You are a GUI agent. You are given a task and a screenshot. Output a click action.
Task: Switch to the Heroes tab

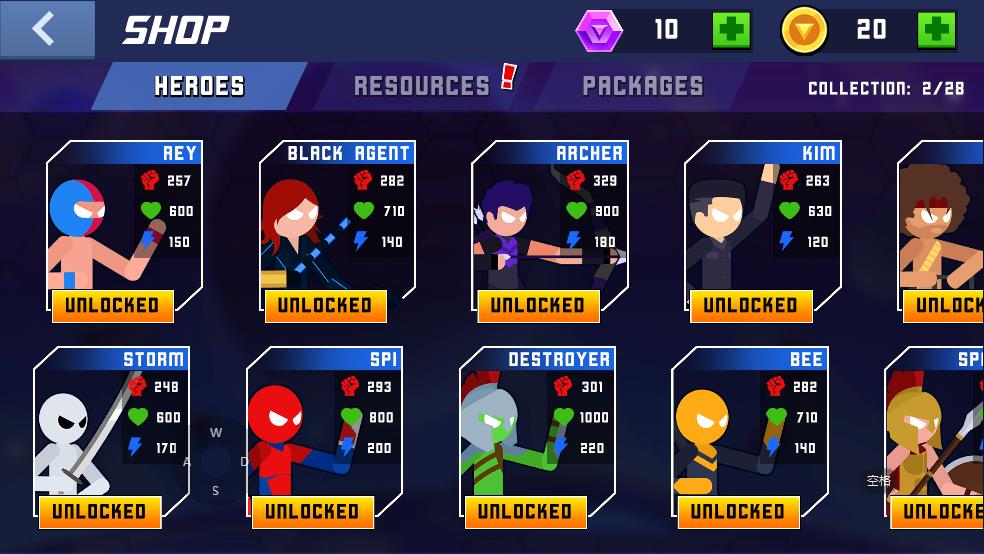click(199, 86)
